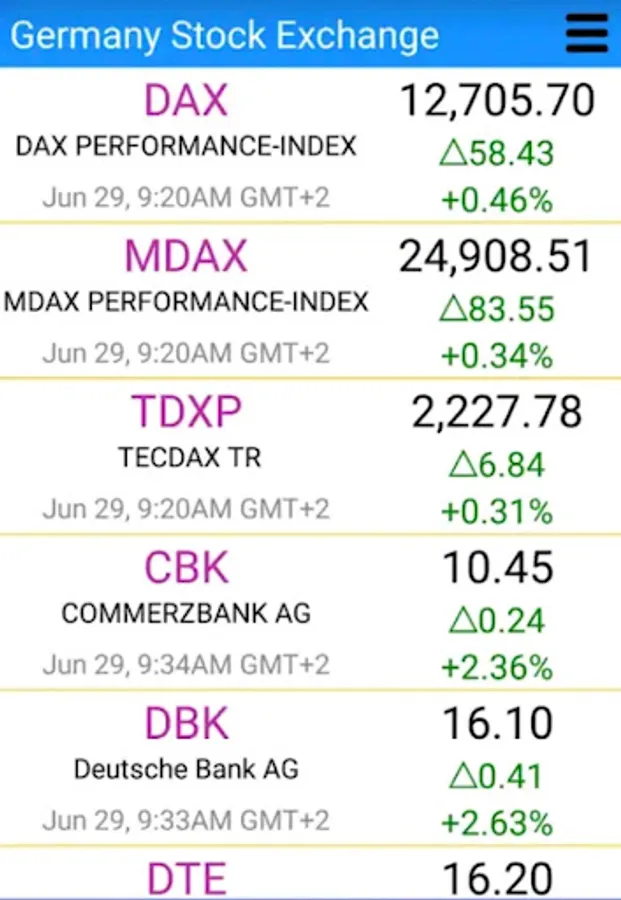Open the hamburger menu
Screen dimensions: 621x900
(x=586, y=34)
